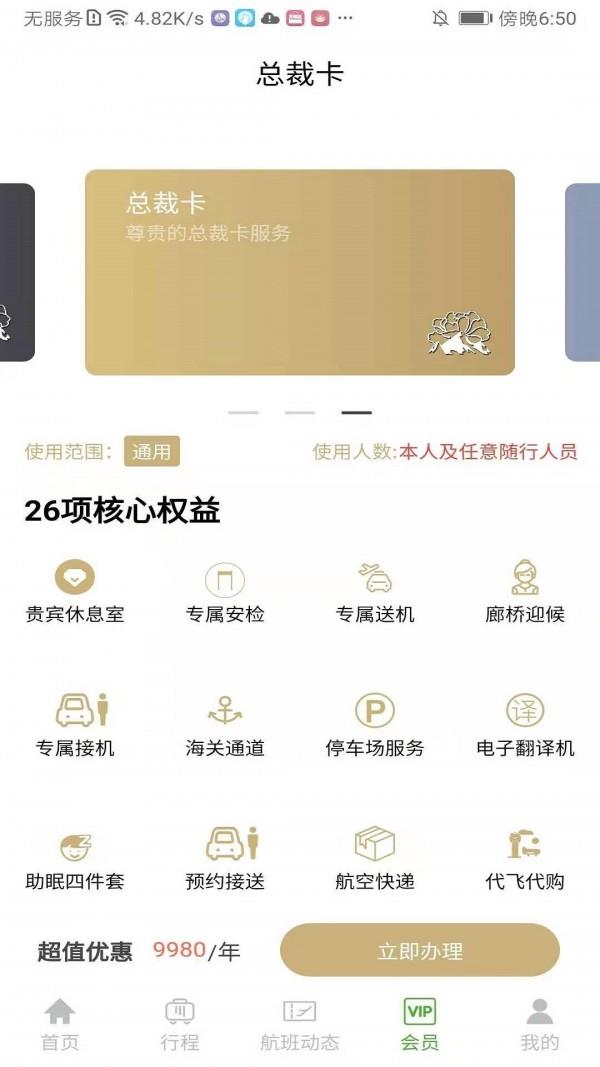Select 预约接送 booked transfer benefit

coord(225,859)
